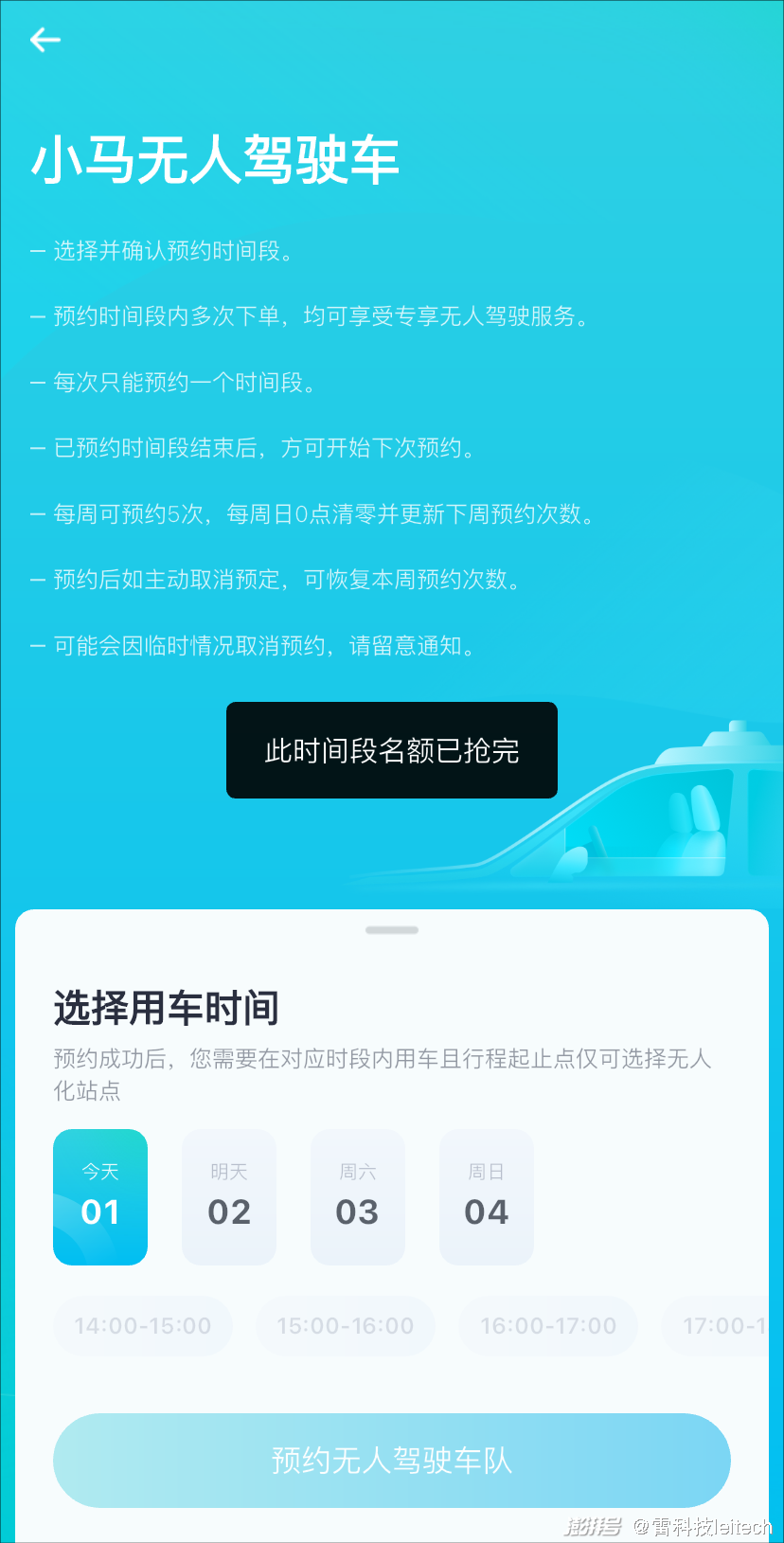The height and width of the screenshot is (1543, 784).
Task: Choose the 15:00-16:00 time slot
Action: pos(346,1326)
